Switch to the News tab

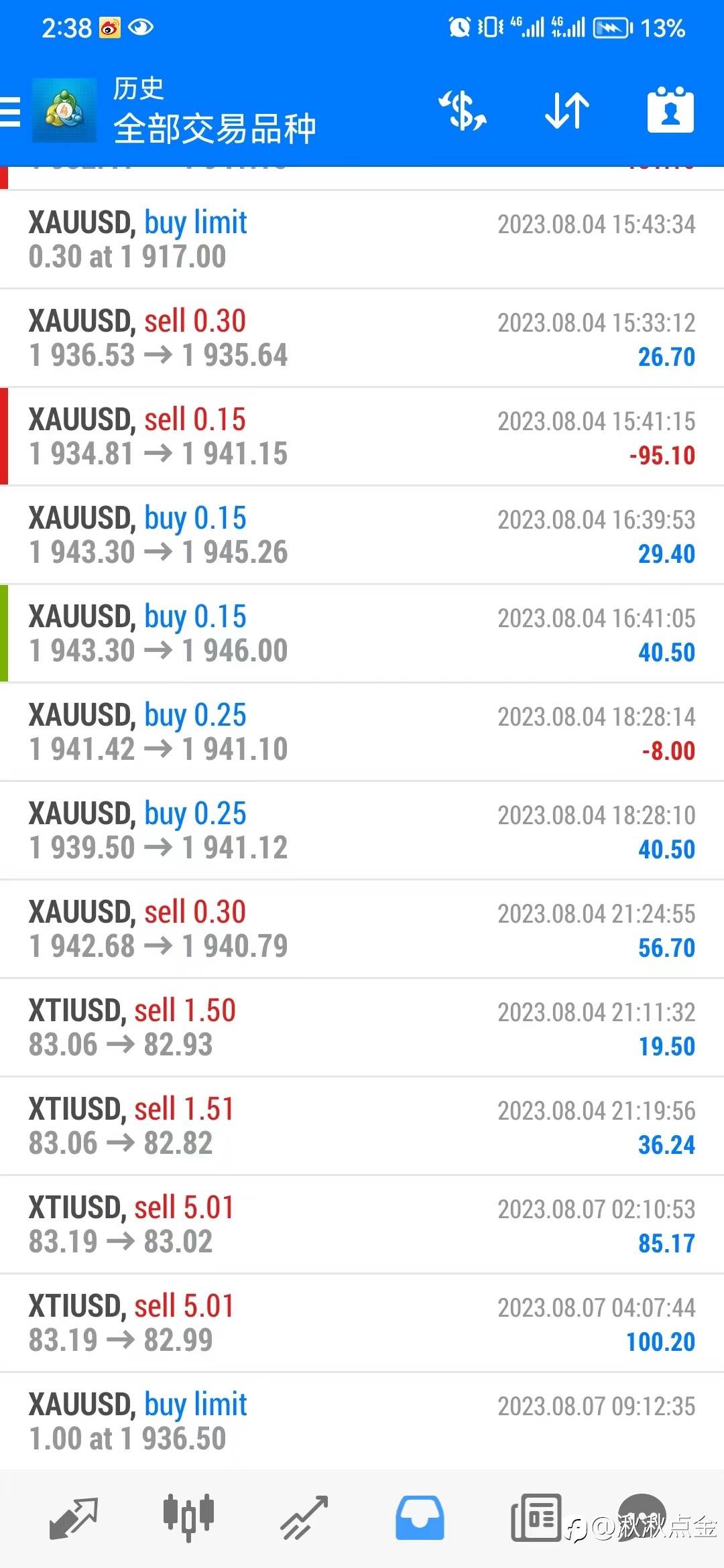click(536, 1518)
